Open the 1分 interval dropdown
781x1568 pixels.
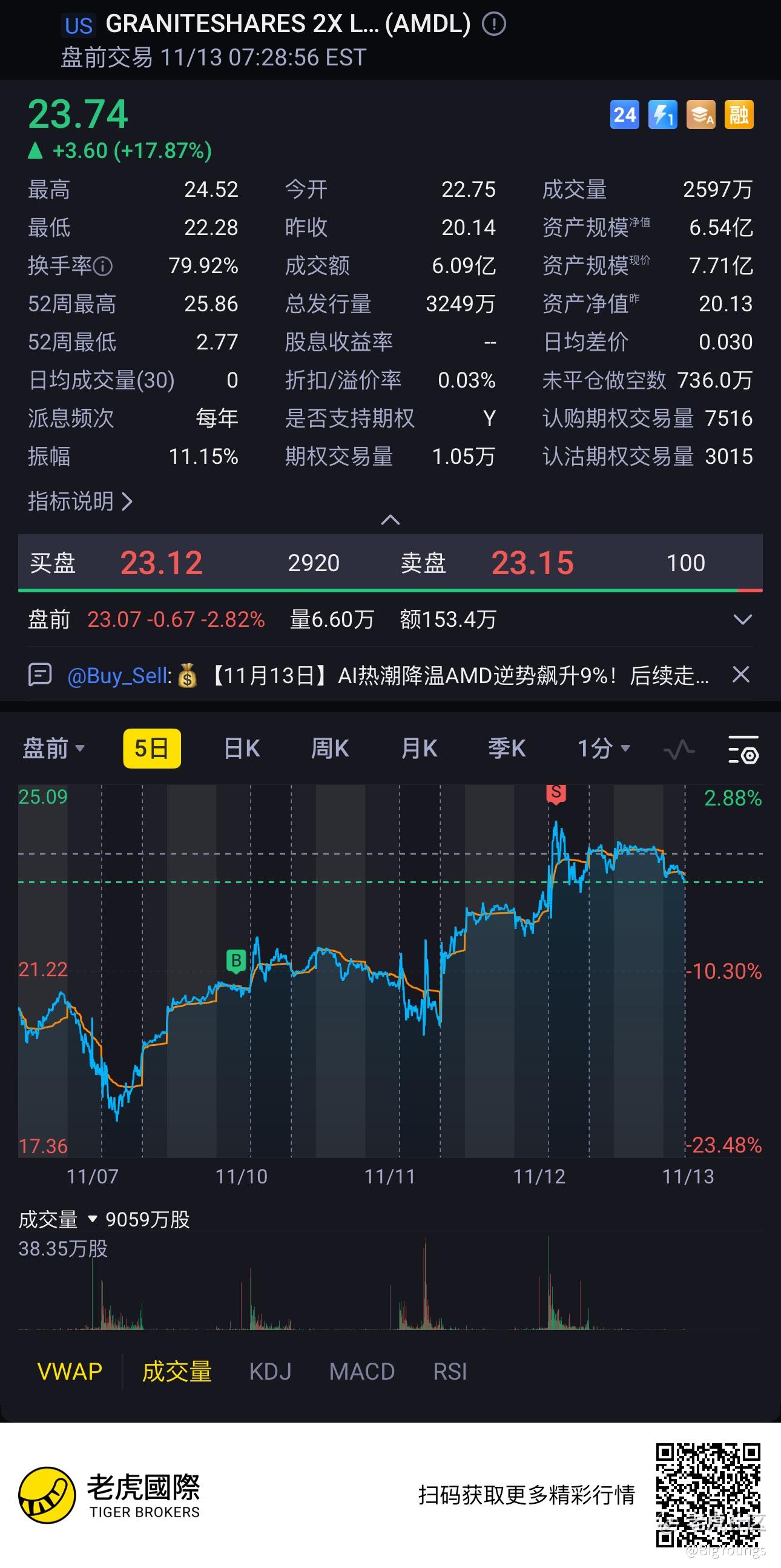coord(604,748)
